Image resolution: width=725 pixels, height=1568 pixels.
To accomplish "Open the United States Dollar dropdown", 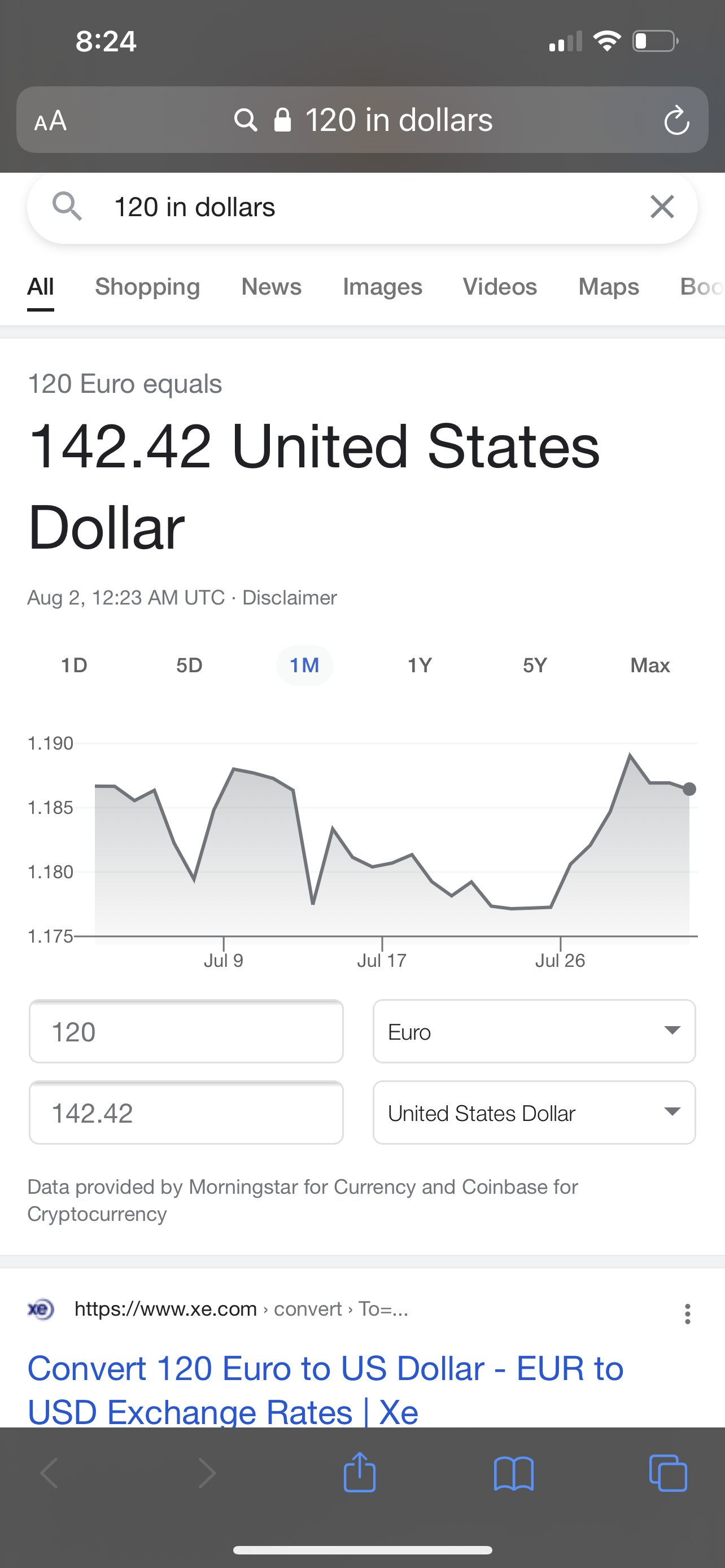I will click(x=534, y=1113).
